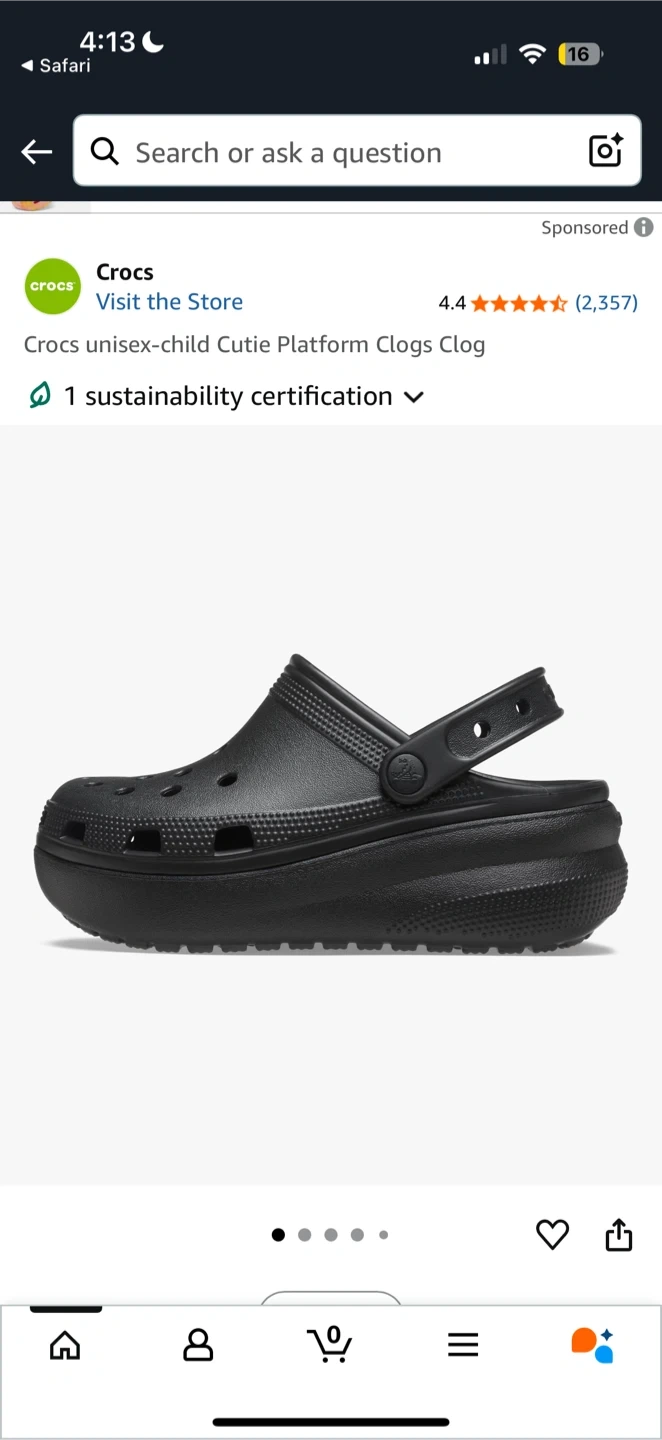
Task: View the black Crocs clog image full screen
Action: tap(331, 805)
